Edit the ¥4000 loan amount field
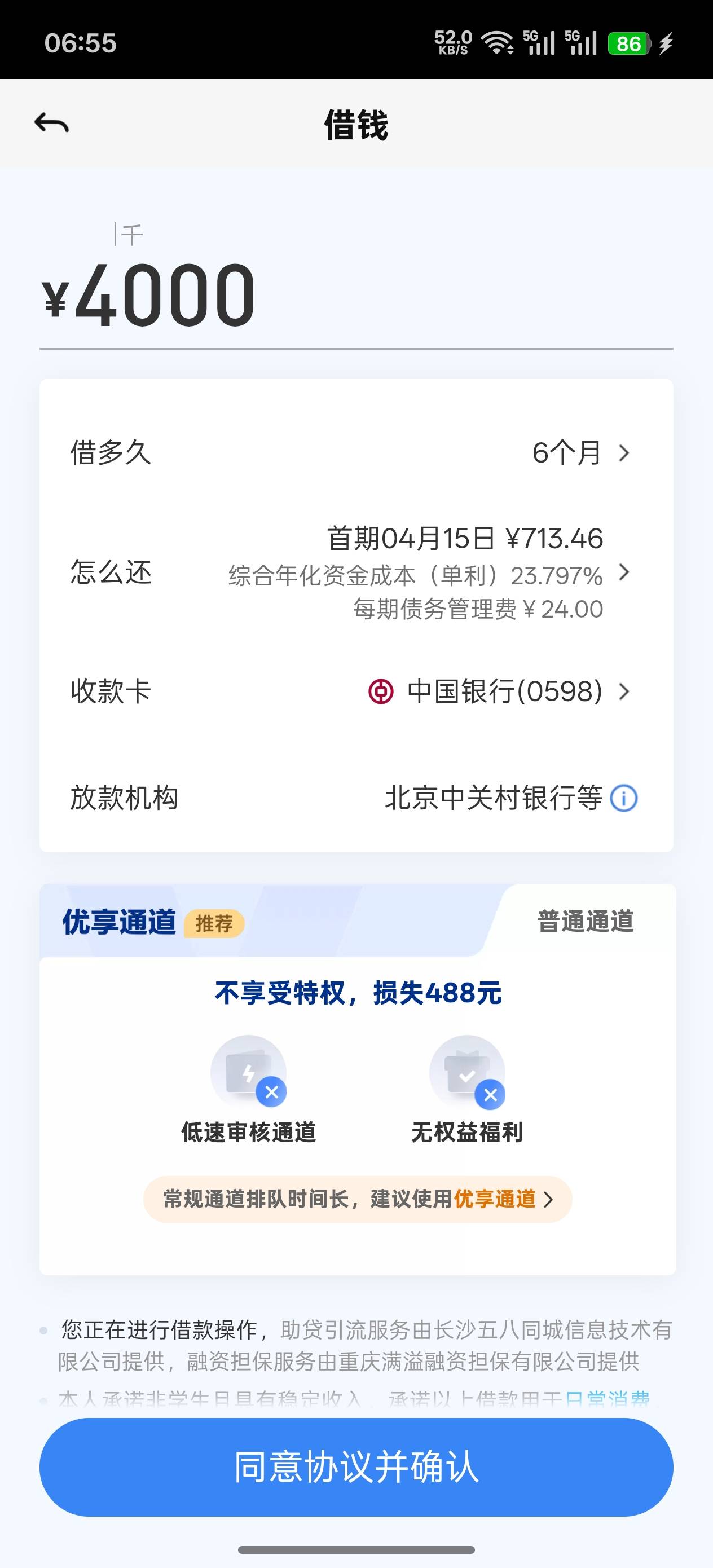Image resolution: width=713 pixels, height=1568 pixels. (x=356, y=295)
